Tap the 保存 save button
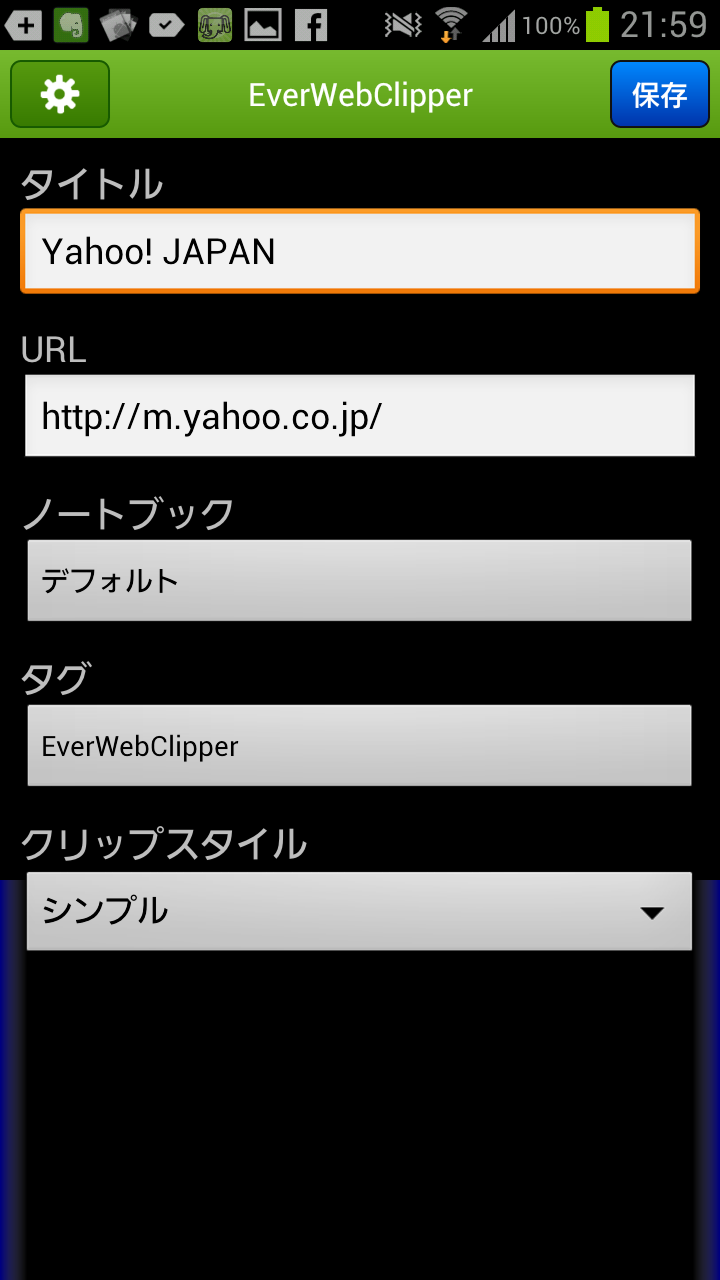Image resolution: width=720 pixels, height=1280 pixels. (x=660, y=95)
